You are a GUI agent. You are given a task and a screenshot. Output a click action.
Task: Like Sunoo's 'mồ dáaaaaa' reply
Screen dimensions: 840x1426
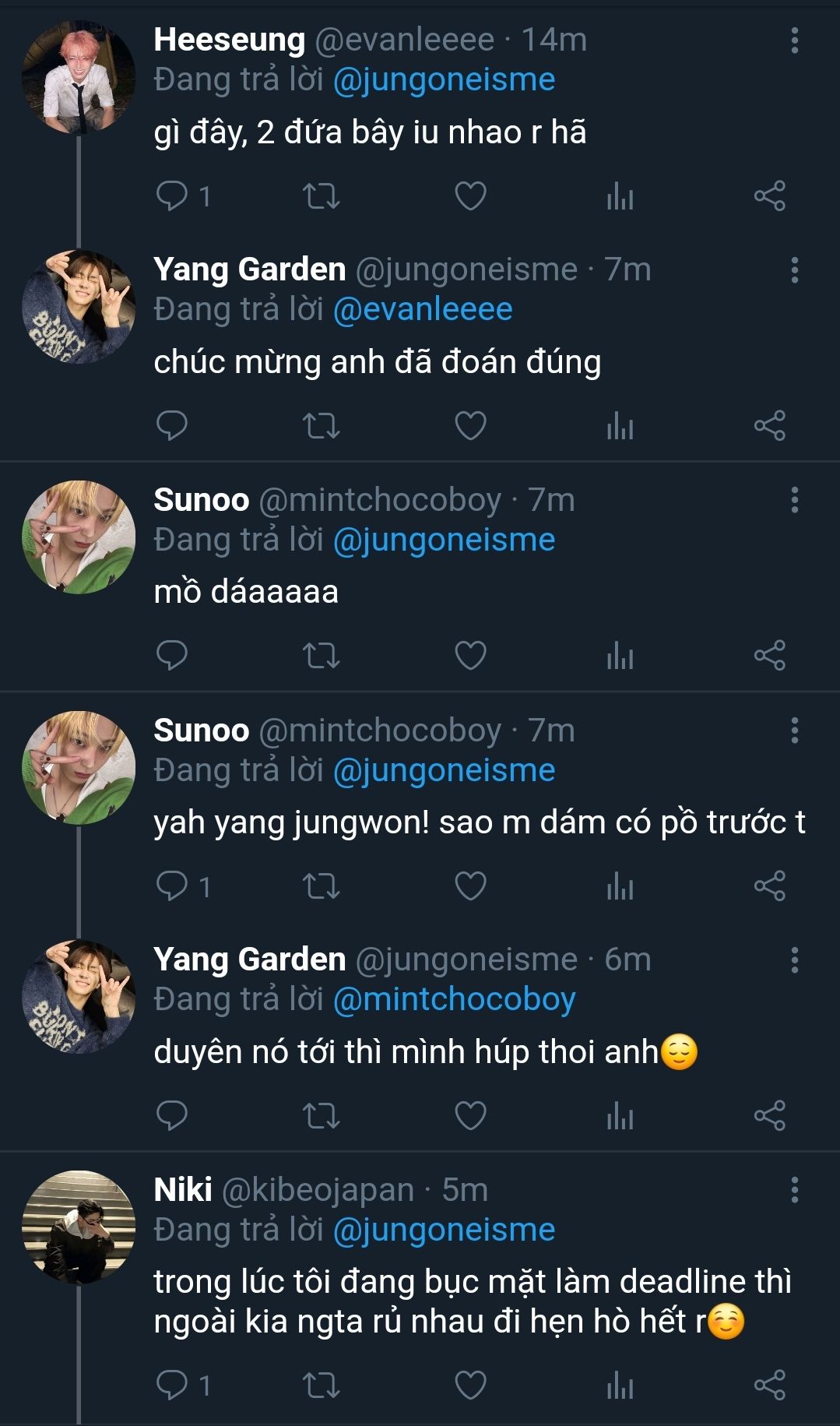(470, 656)
